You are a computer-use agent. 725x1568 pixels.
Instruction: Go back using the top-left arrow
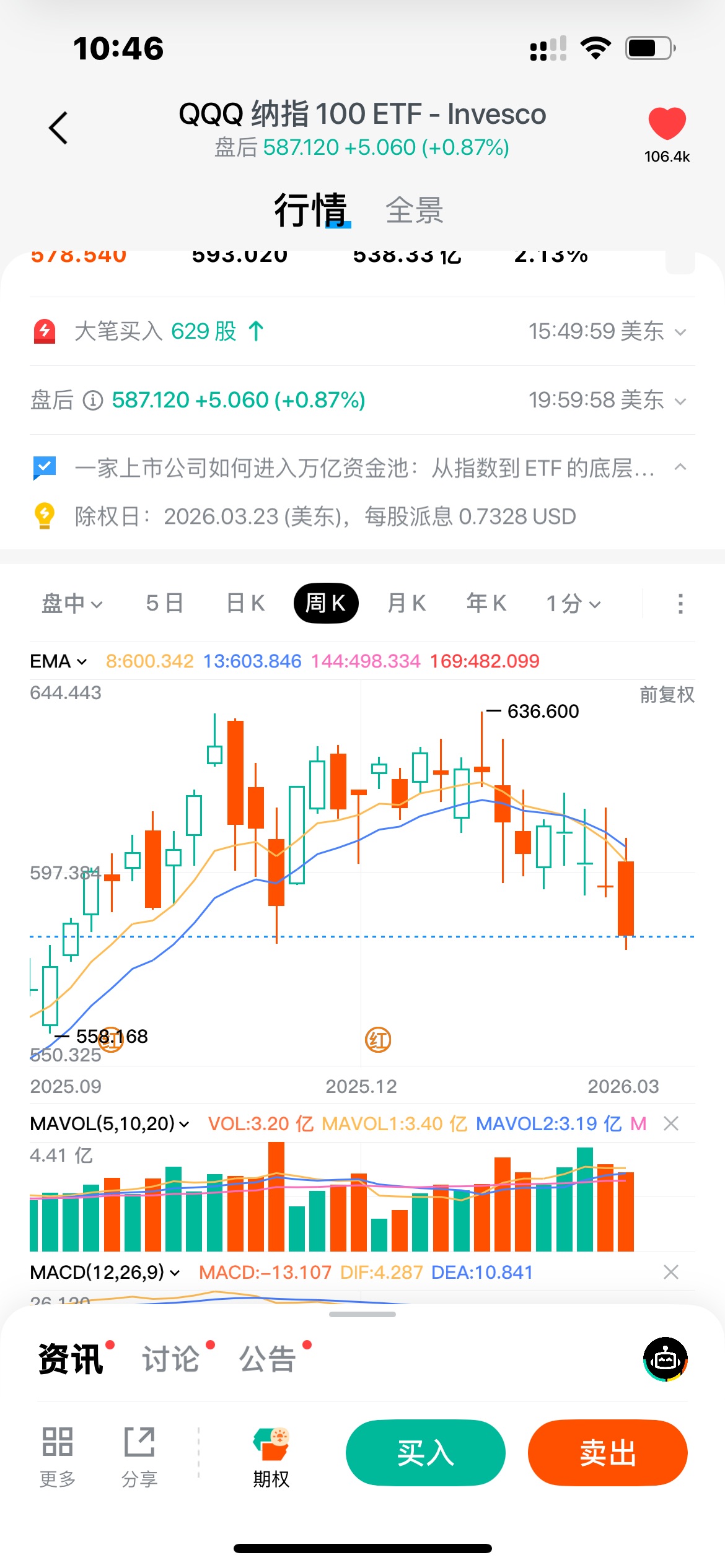pyautogui.click(x=58, y=128)
